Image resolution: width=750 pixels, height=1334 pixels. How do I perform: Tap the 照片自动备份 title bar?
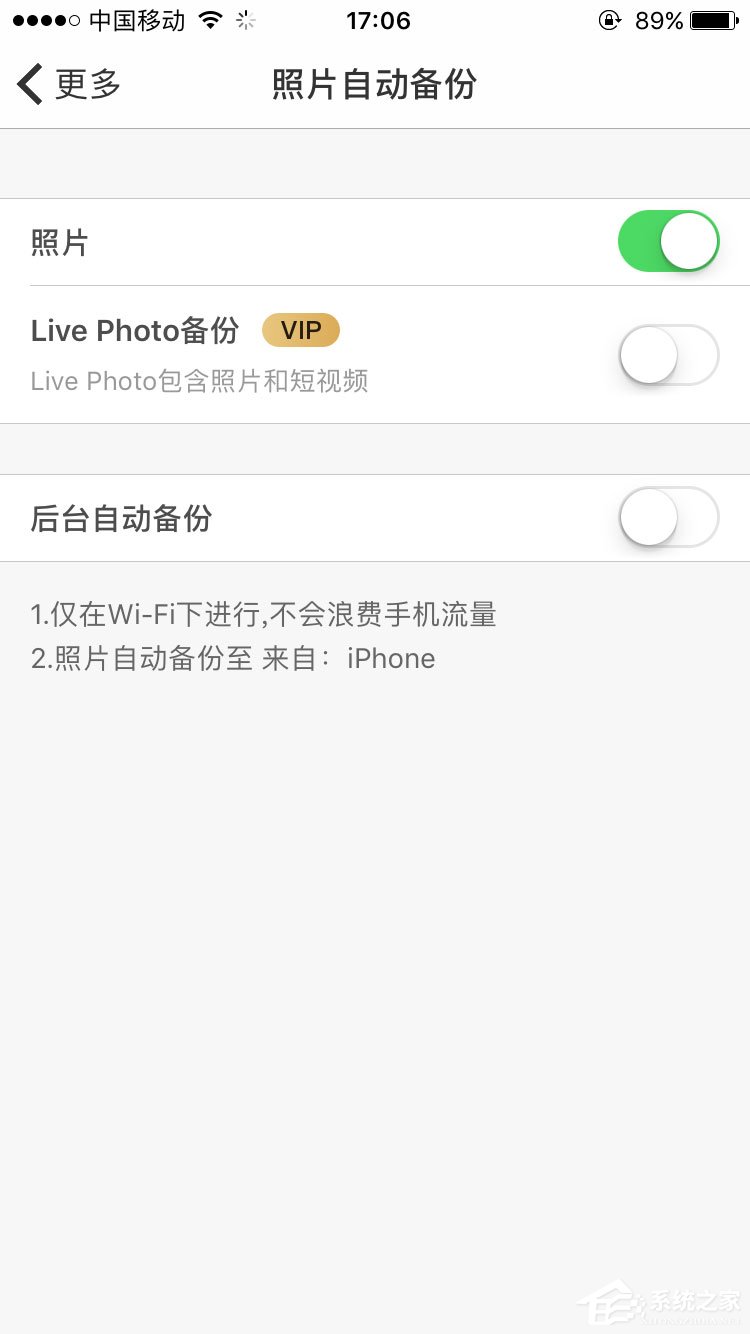tap(374, 85)
